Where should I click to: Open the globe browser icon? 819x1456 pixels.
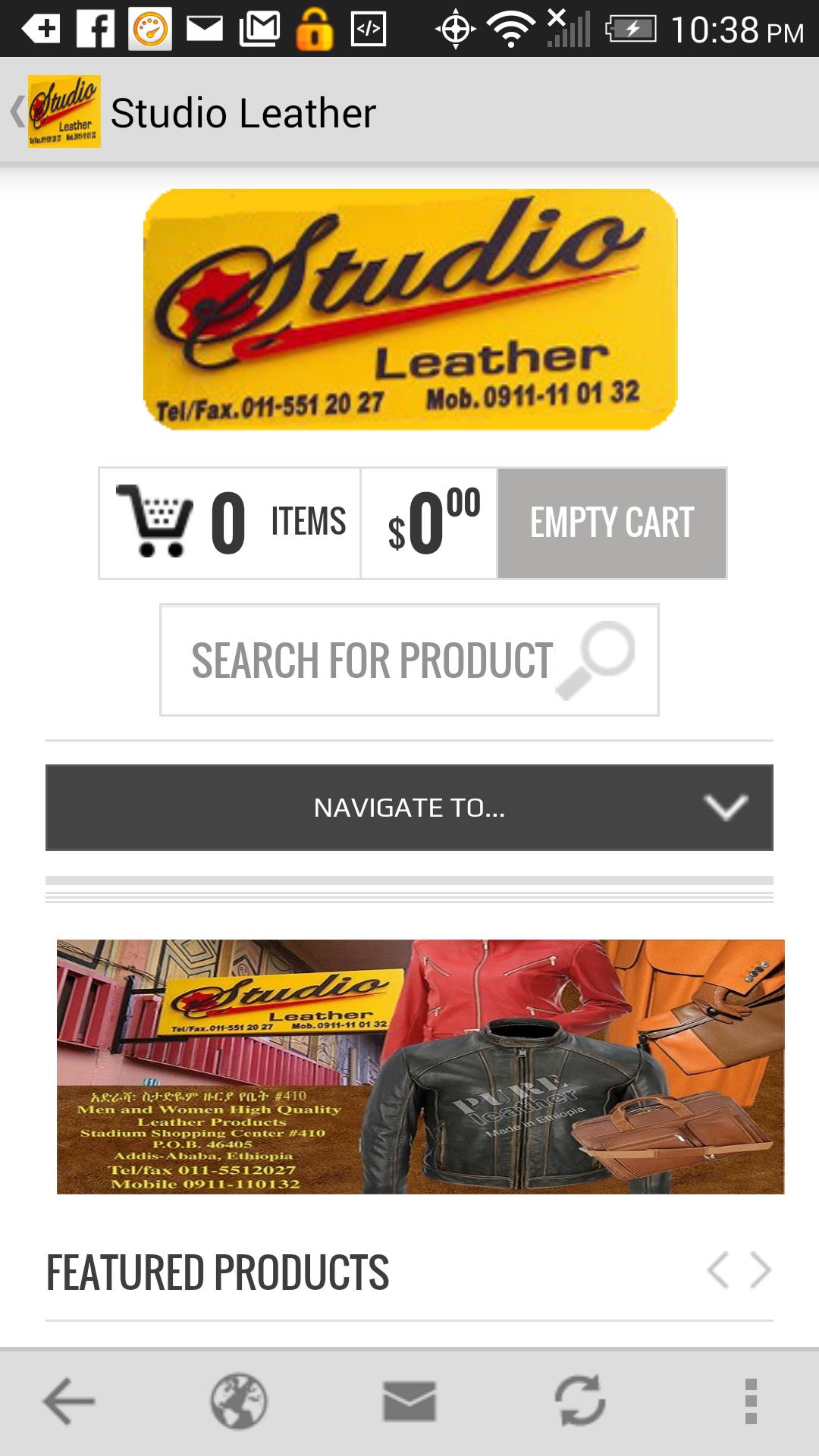(x=239, y=1401)
